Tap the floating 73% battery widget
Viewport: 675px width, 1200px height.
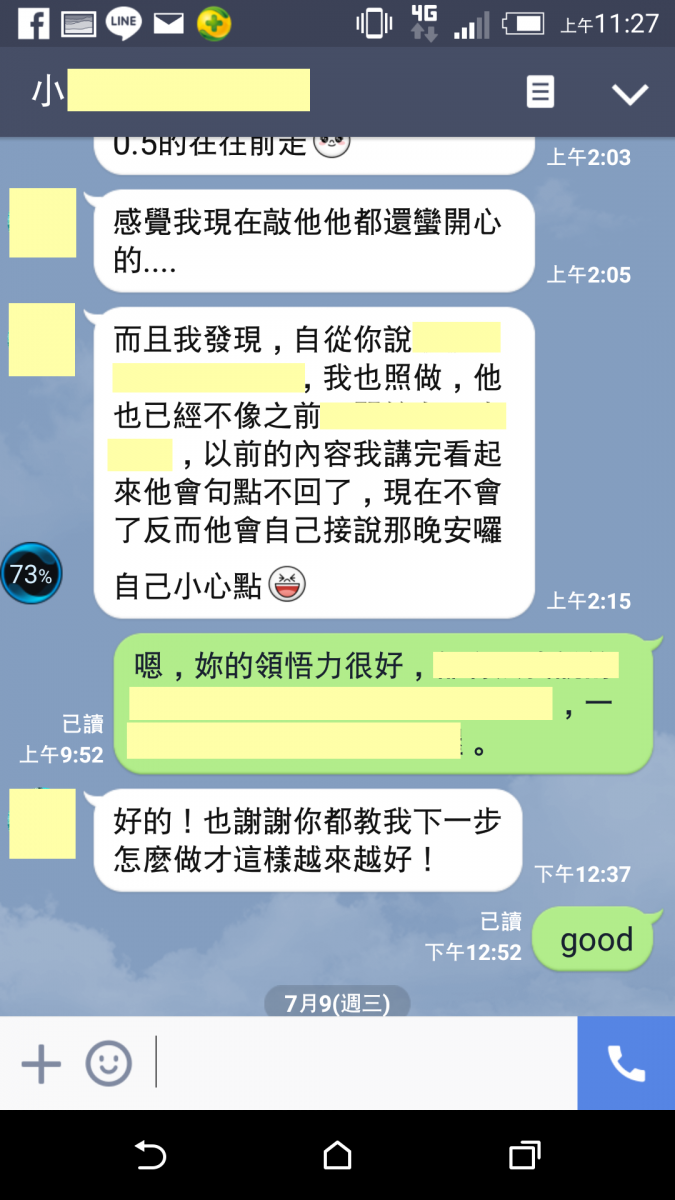click(31, 574)
